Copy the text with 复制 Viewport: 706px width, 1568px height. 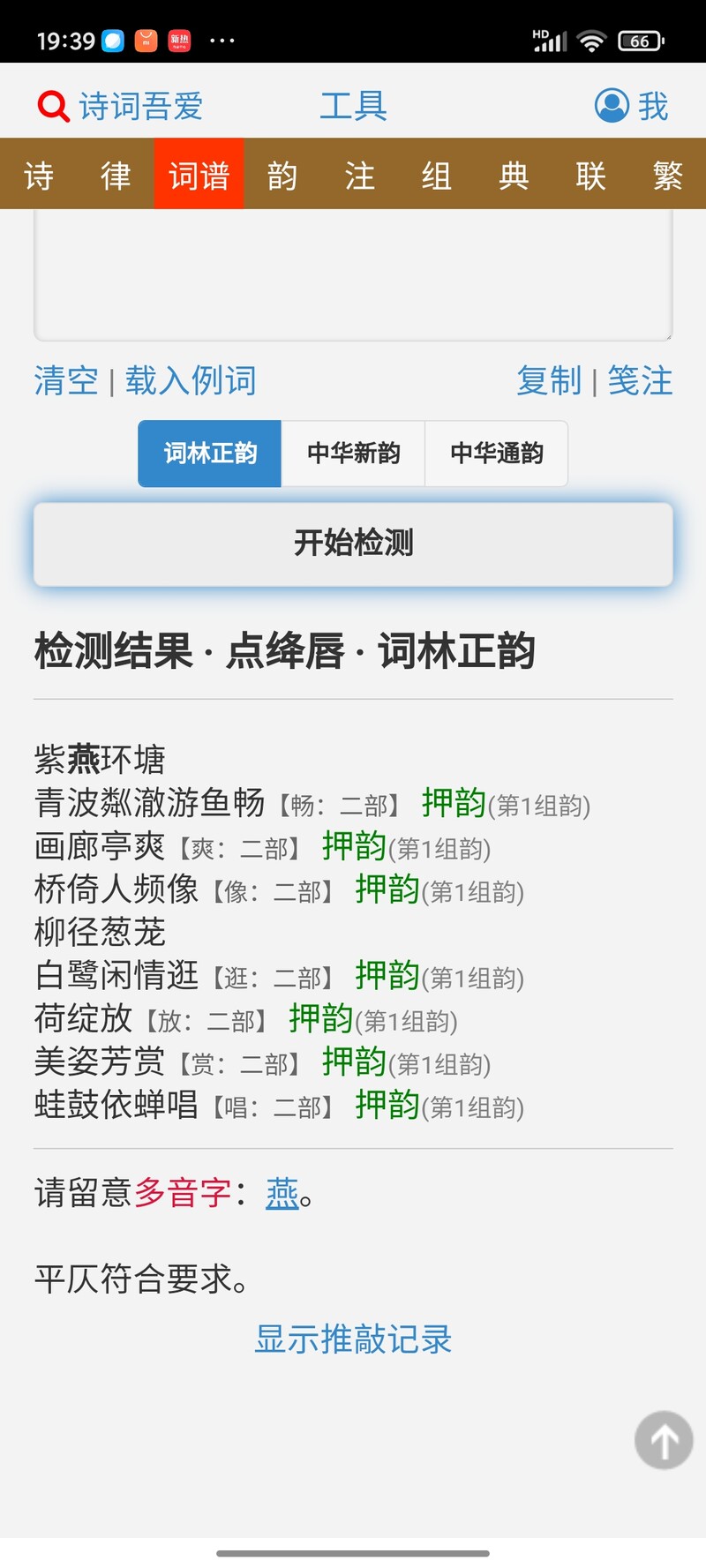pos(549,381)
